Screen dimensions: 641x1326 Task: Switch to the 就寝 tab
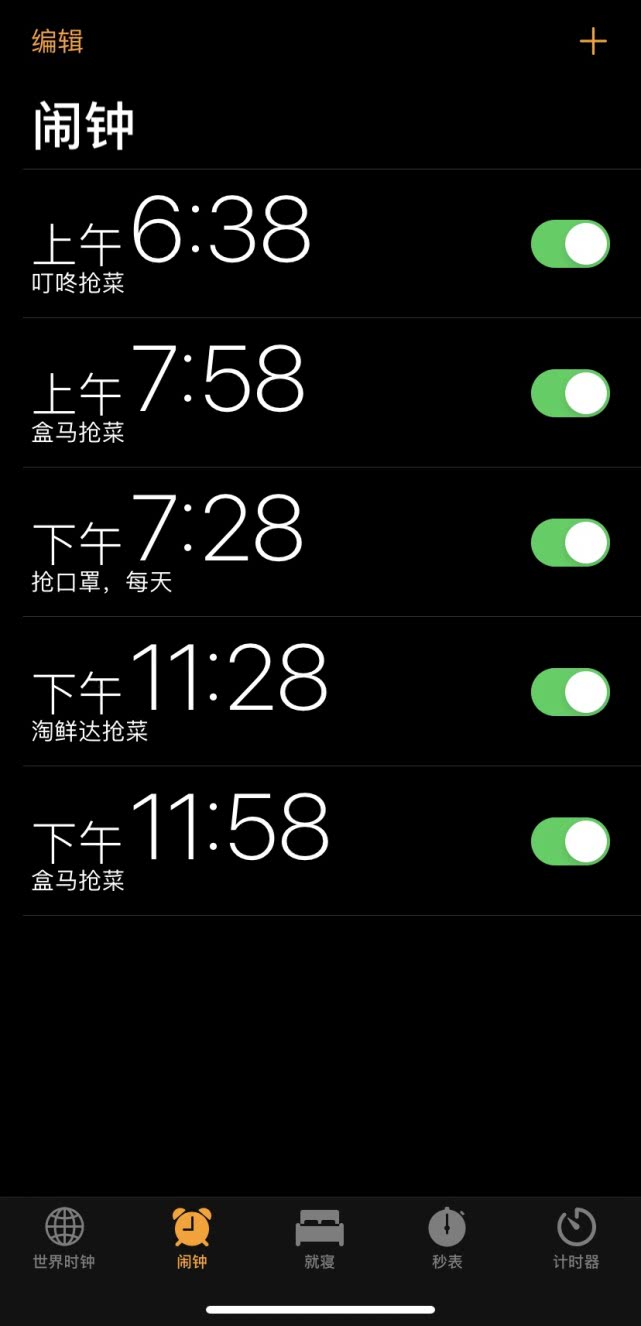(320, 1239)
